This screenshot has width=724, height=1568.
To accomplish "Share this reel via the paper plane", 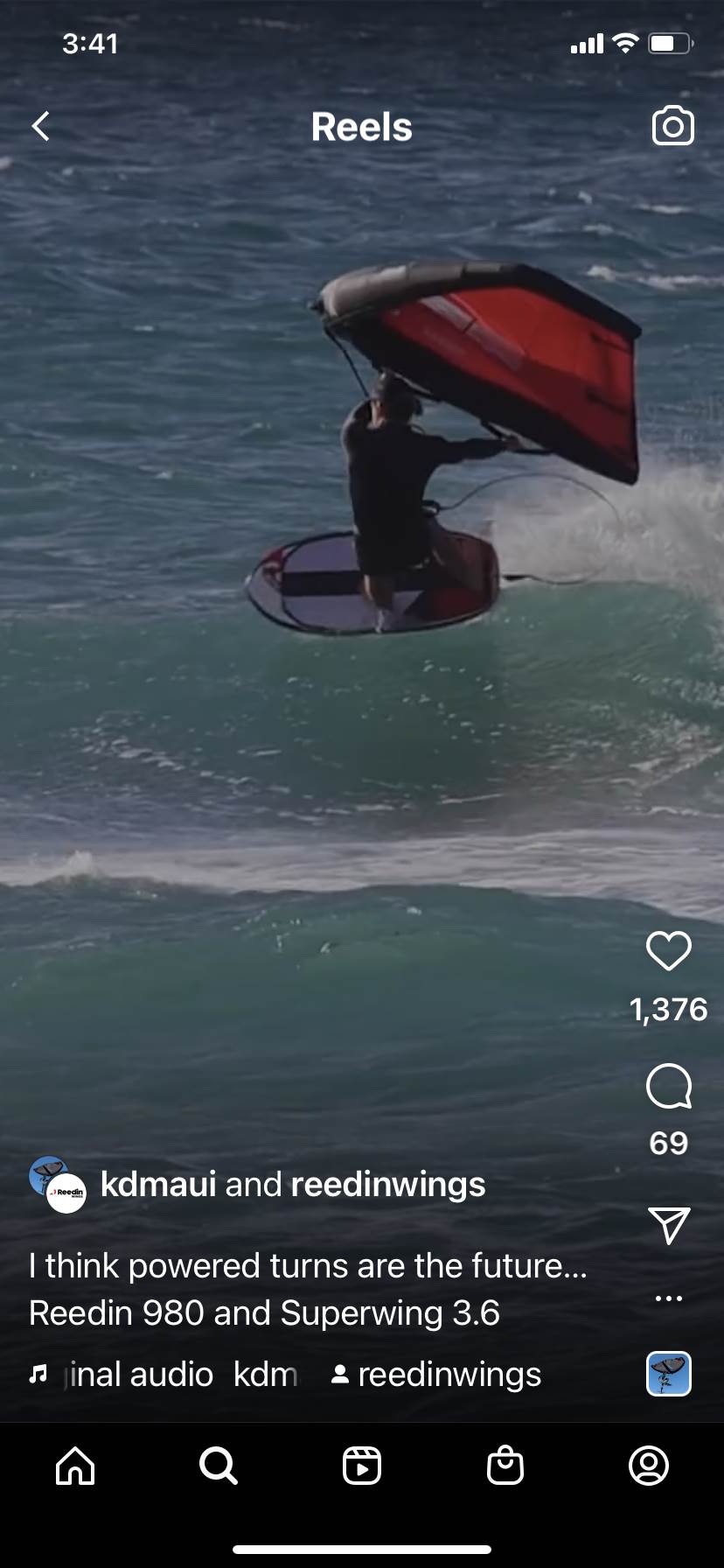I will pyautogui.click(x=669, y=1225).
